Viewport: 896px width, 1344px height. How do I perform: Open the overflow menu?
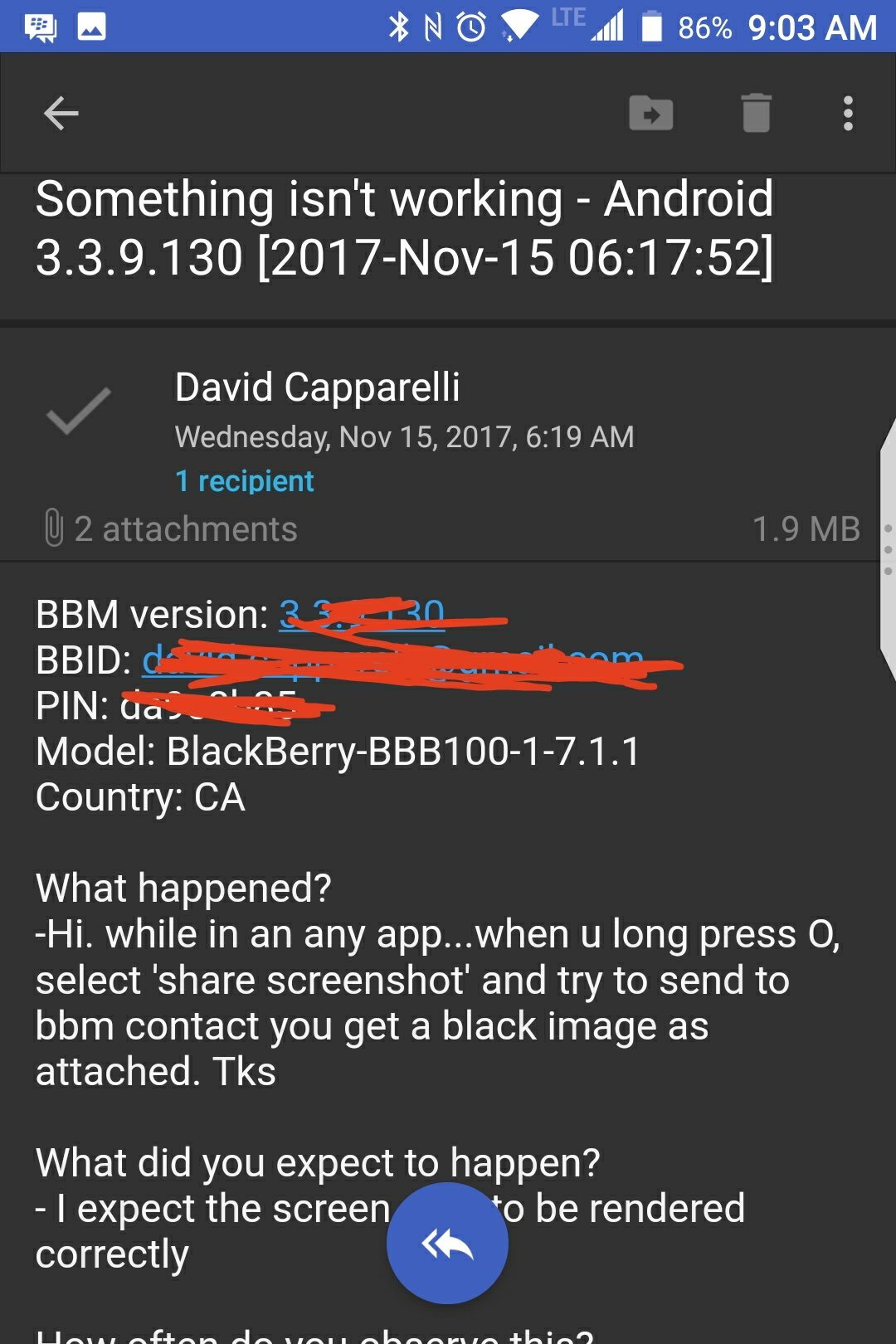click(x=848, y=114)
